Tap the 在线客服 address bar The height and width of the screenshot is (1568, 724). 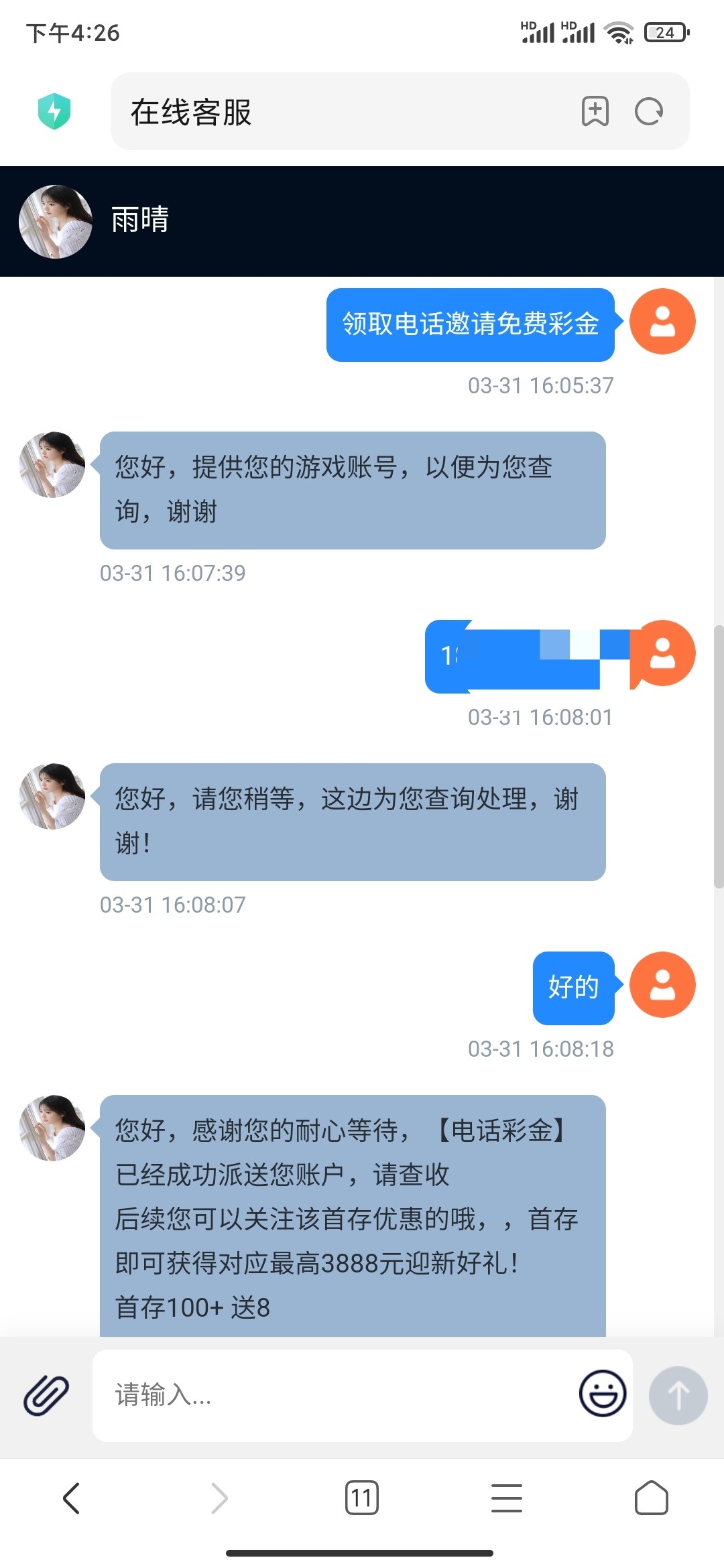click(335, 111)
